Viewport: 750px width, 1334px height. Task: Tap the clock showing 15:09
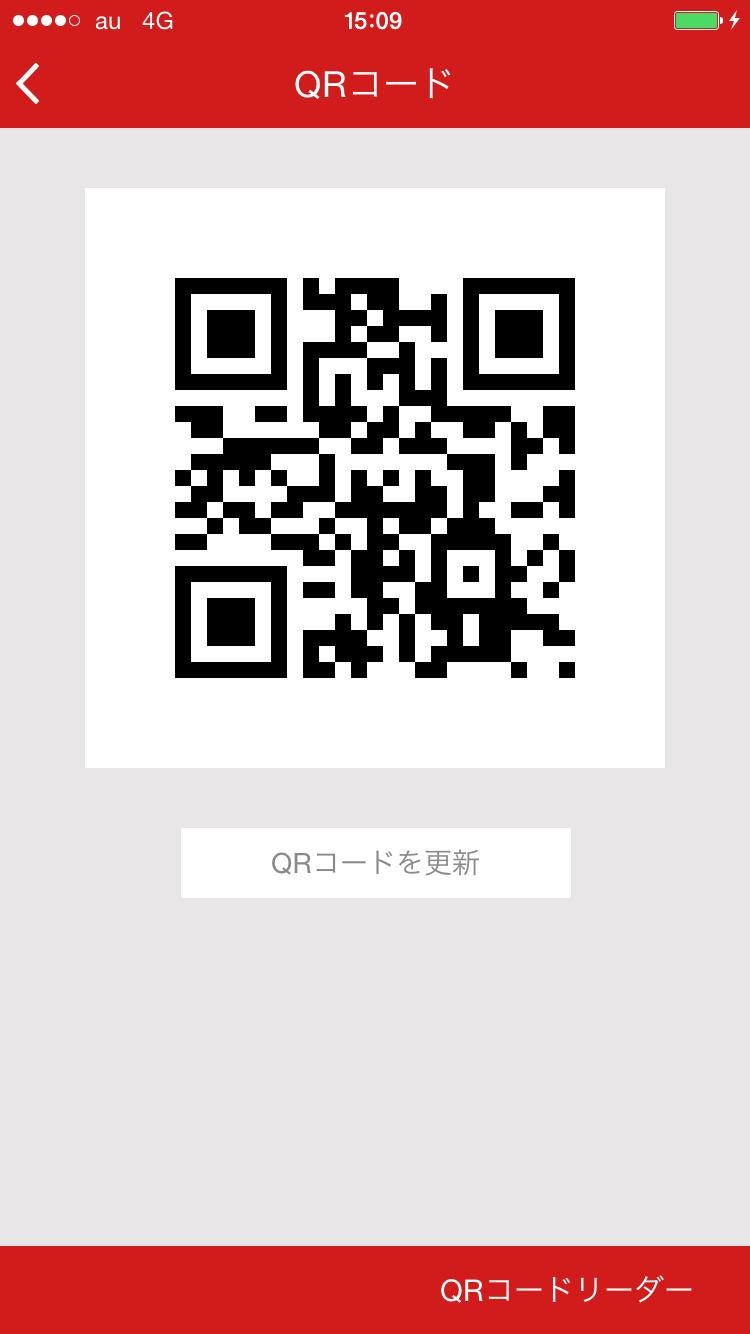point(375,20)
